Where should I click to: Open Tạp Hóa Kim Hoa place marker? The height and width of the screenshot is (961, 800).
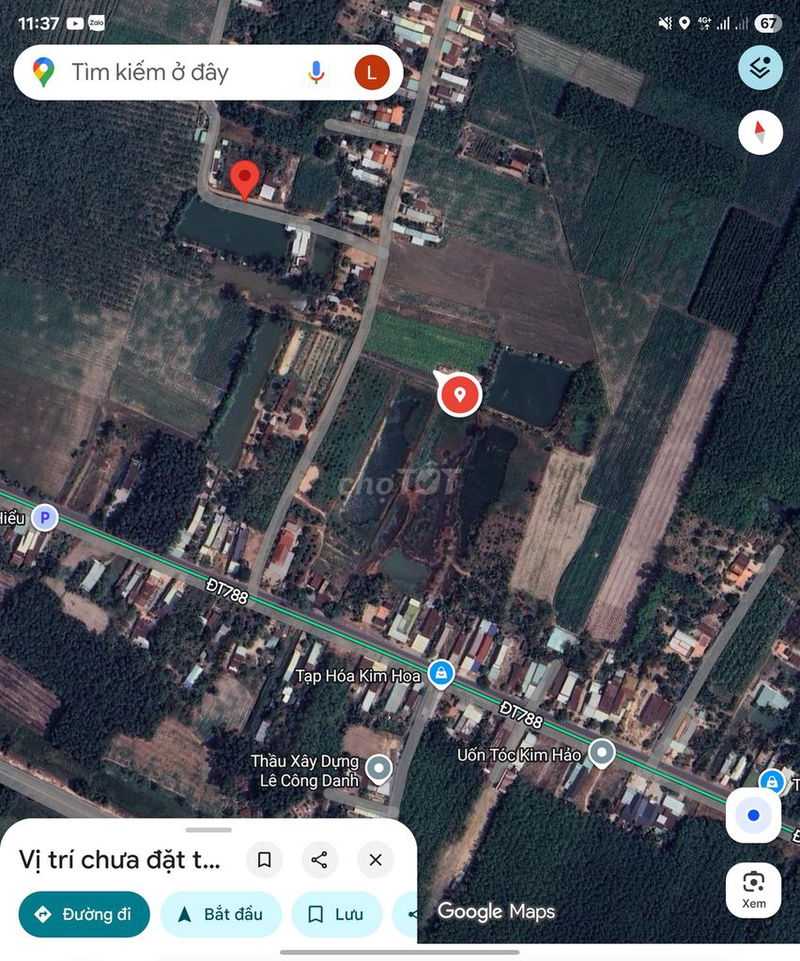(439, 675)
